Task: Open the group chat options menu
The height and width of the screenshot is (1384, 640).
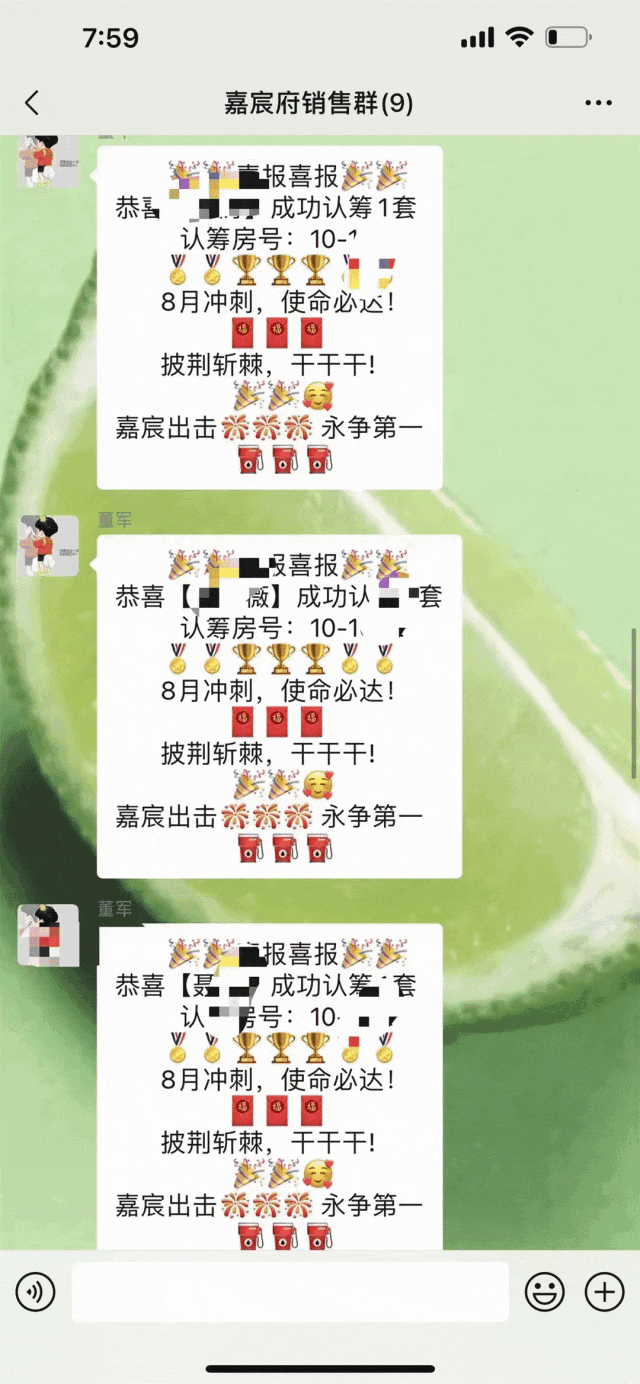Action: pyautogui.click(x=598, y=103)
